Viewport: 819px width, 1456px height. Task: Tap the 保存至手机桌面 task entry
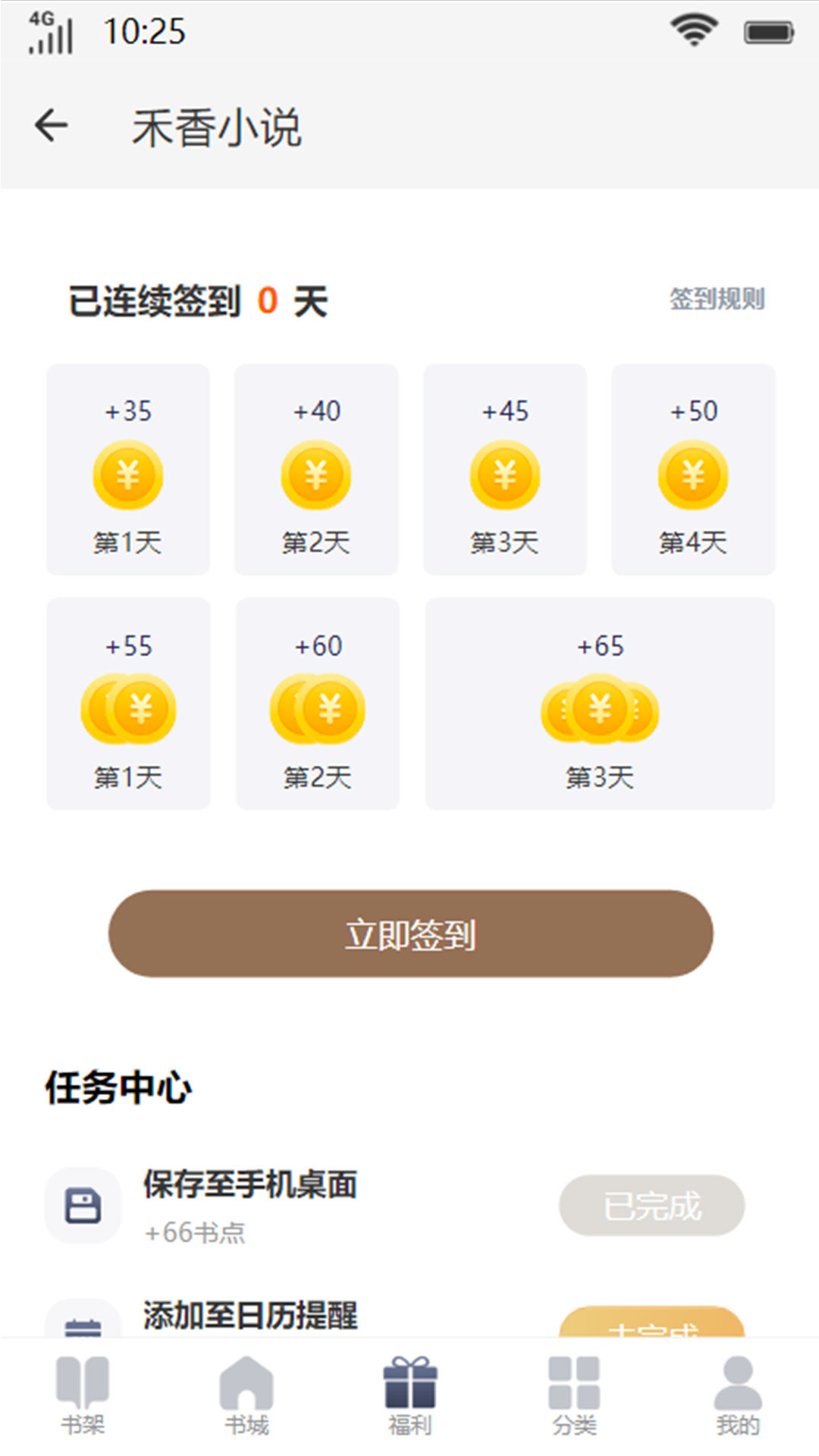pos(250,1187)
